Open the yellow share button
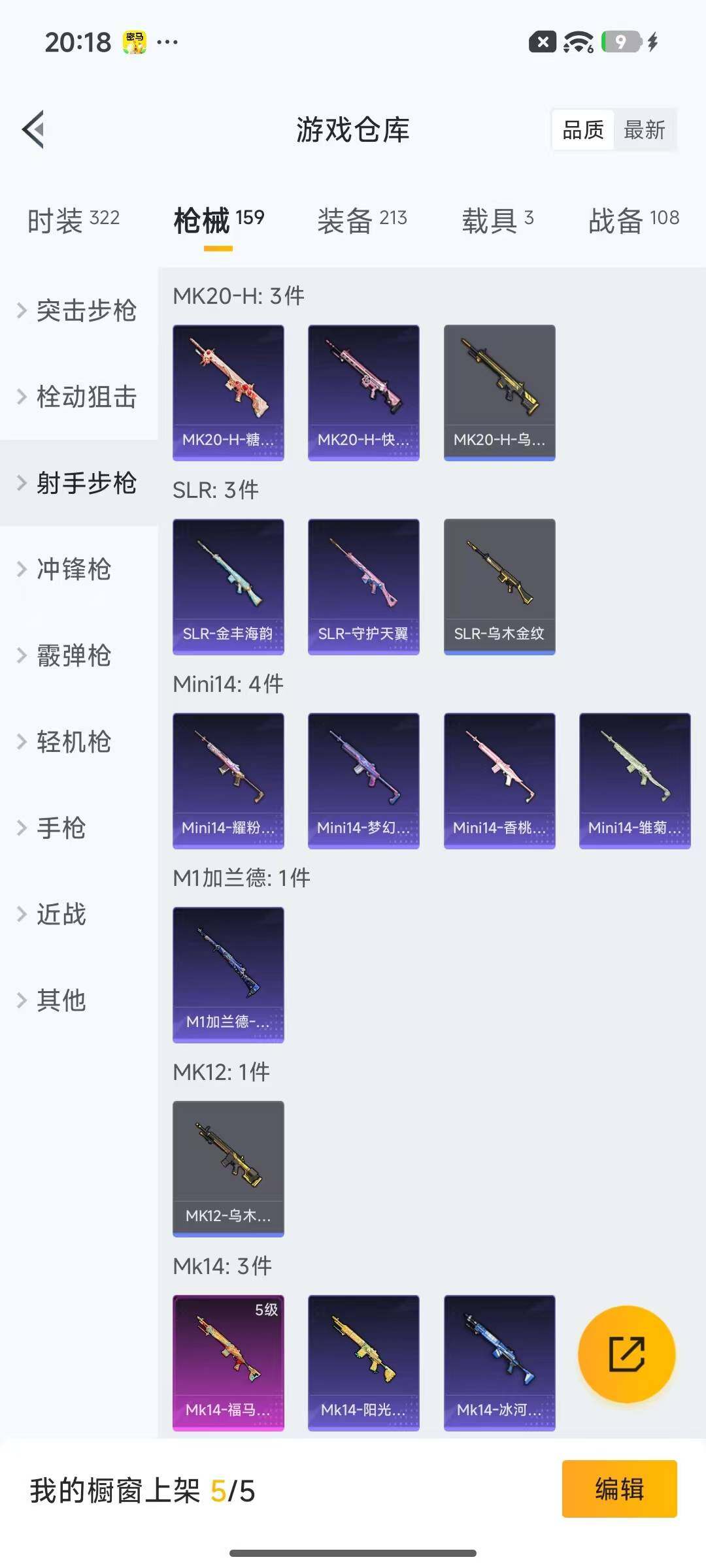The image size is (706, 1568). (x=626, y=1356)
